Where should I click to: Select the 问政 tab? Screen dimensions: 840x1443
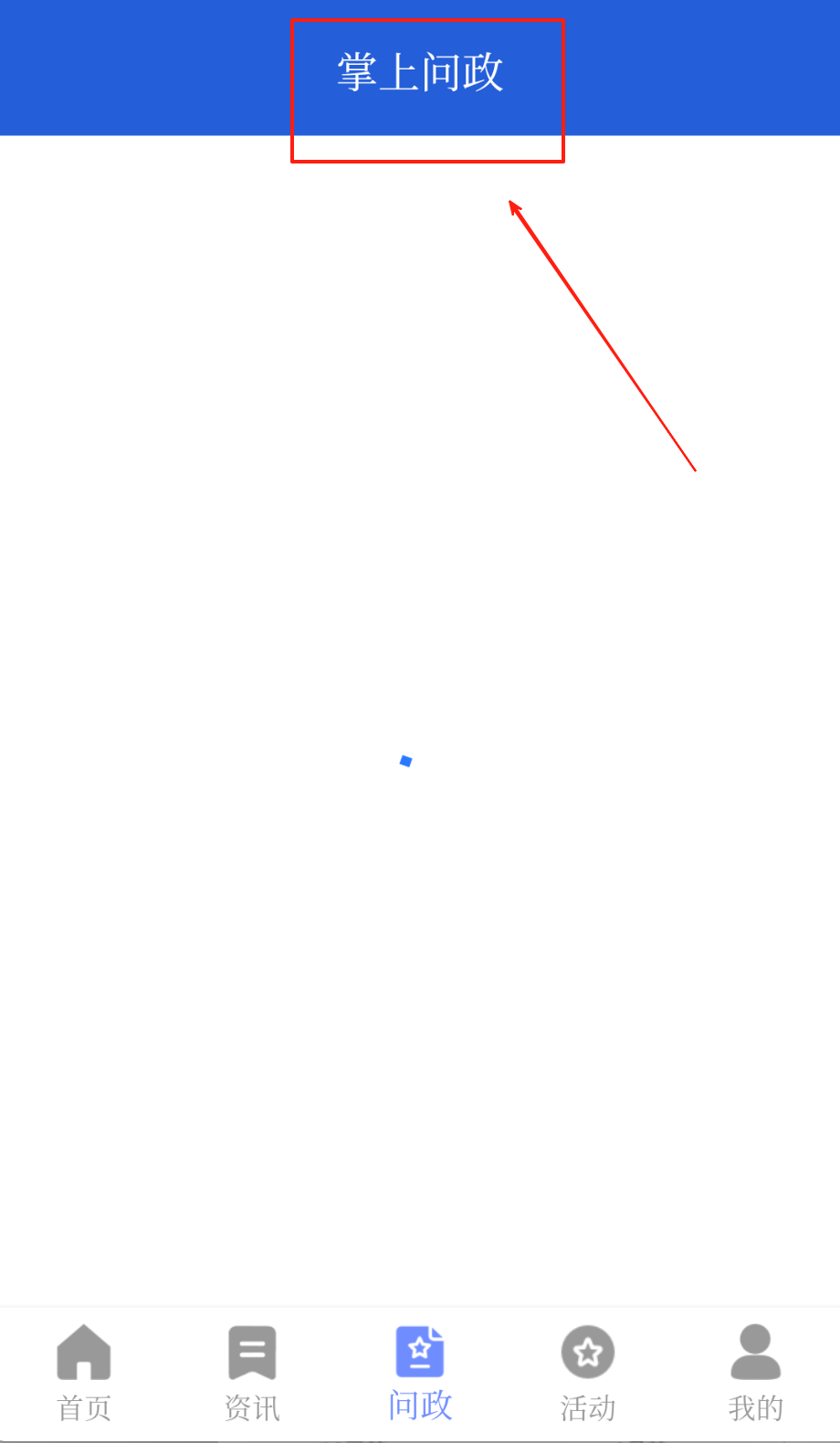click(420, 1372)
